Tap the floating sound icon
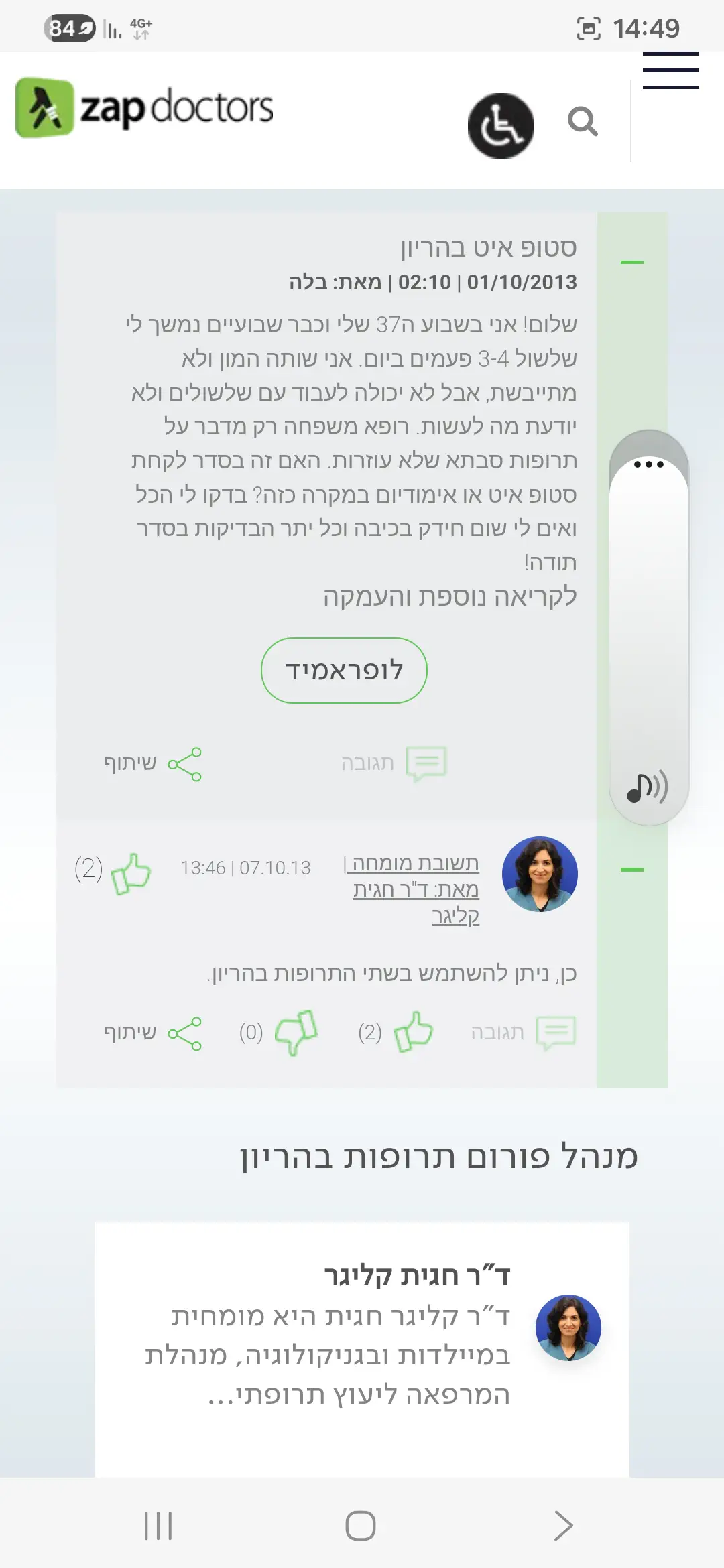Image resolution: width=724 pixels, height=1568 pixels. point(647,787)
